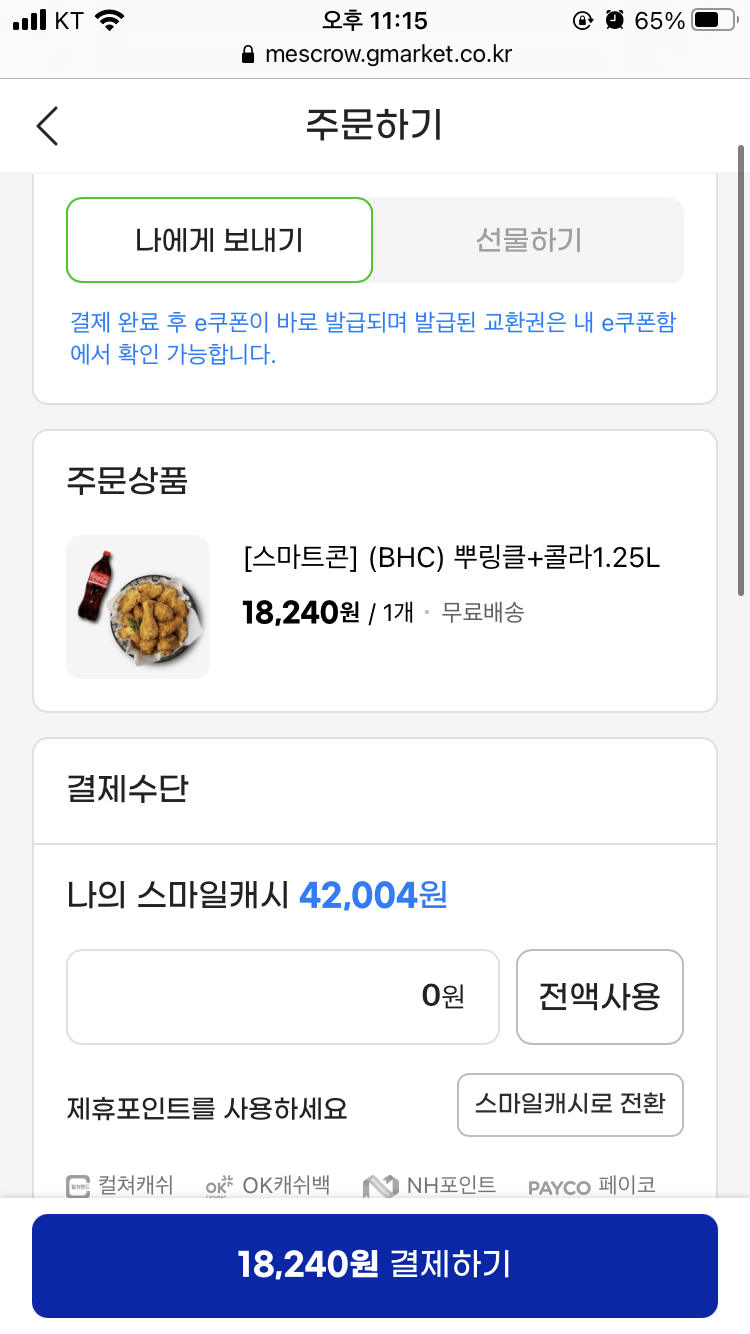Switch to the 선물하기 tab

point(529,240)
